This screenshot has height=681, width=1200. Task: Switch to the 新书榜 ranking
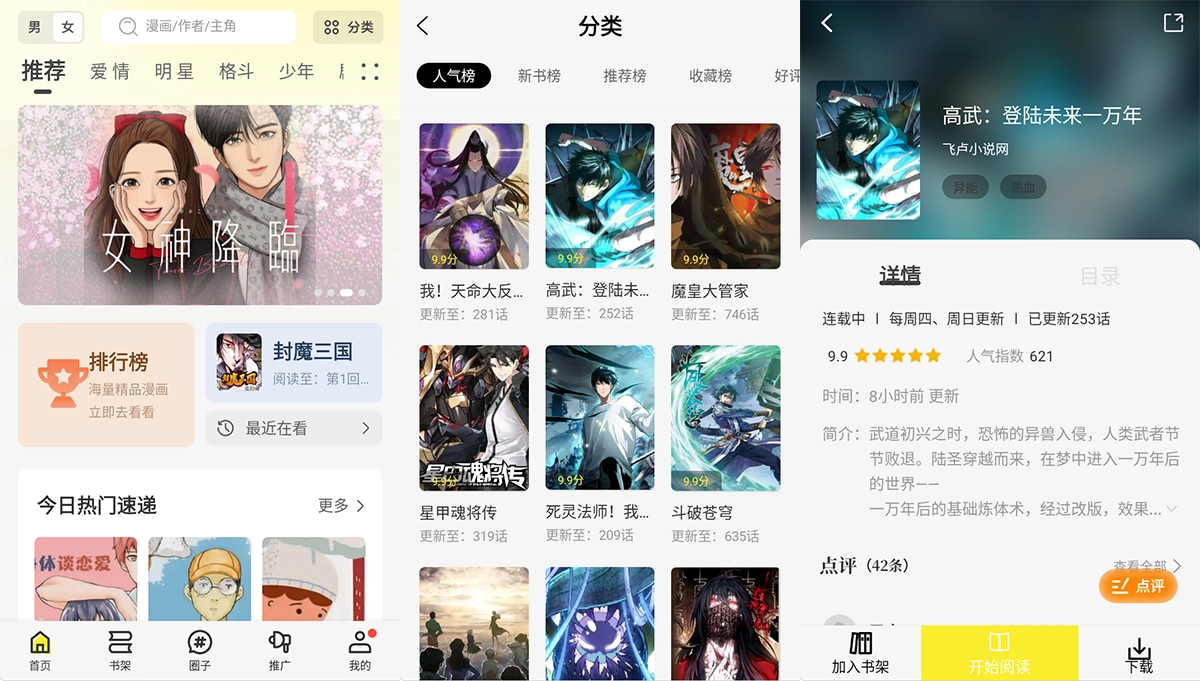pyautogui.click(x=539, y=75)
